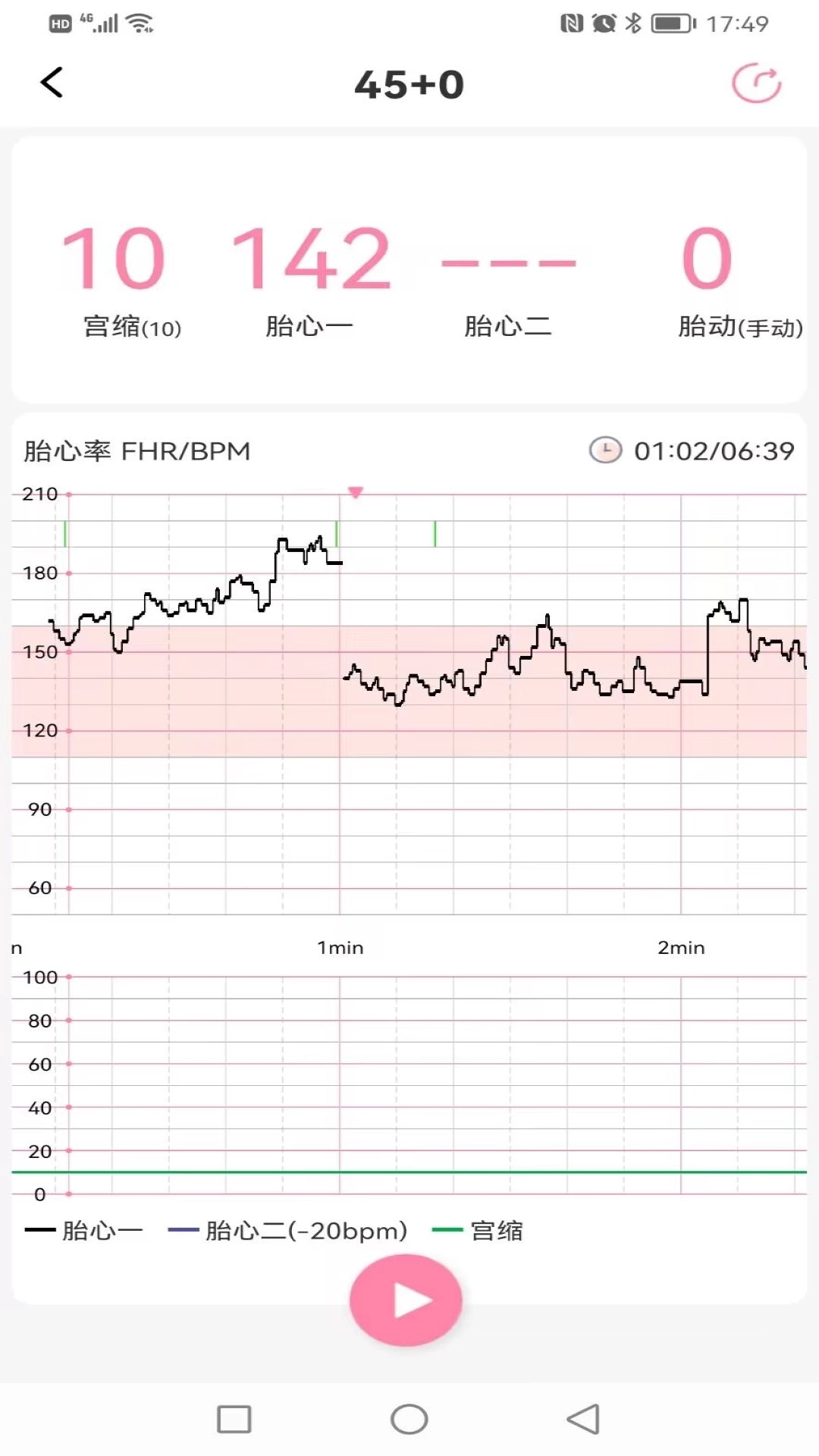Screen dimensions: 819x1456
Task: Select the 1min timeline label
Action: (340, 946)
